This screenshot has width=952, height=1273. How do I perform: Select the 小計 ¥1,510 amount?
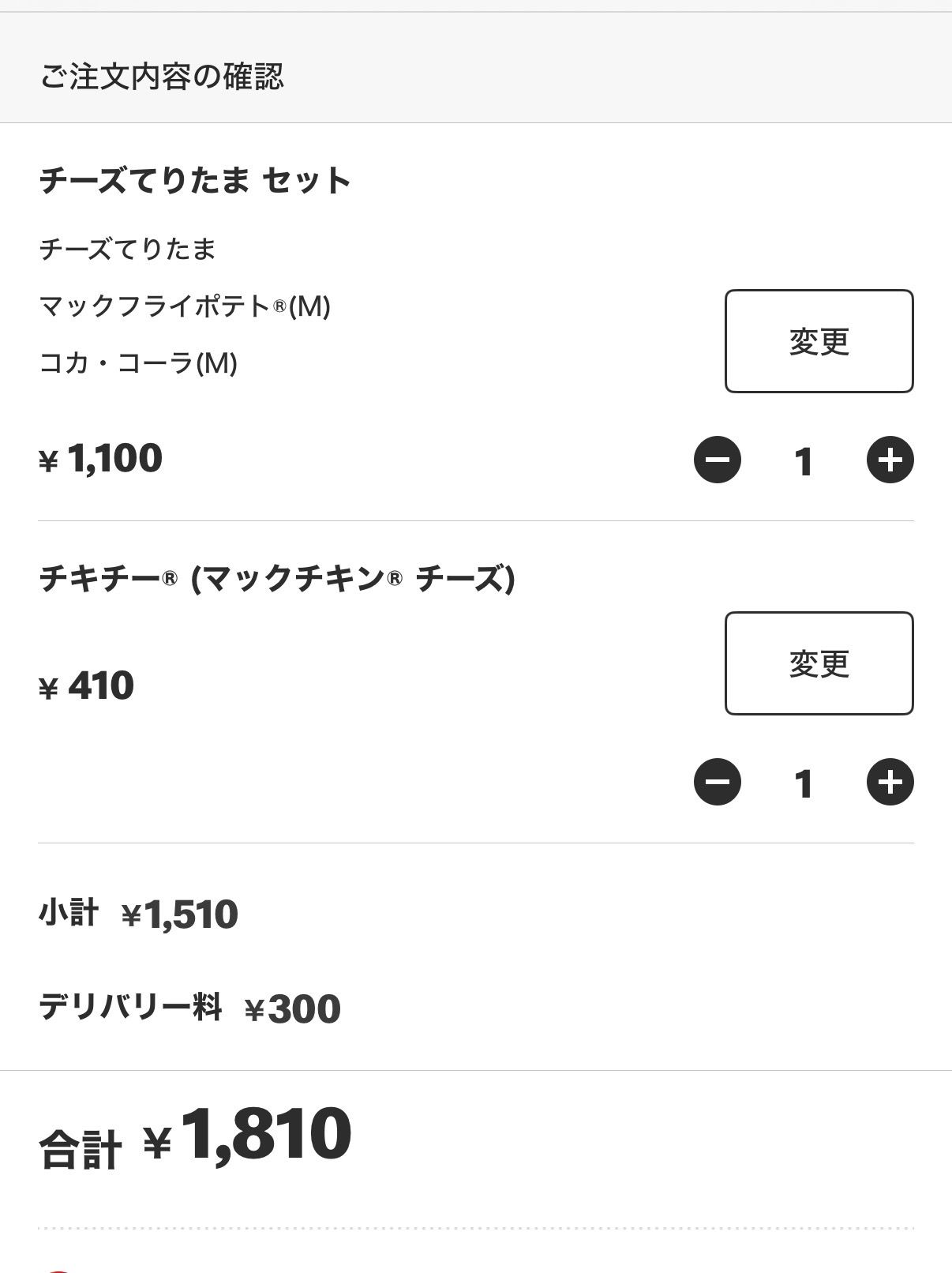(180, 913)
